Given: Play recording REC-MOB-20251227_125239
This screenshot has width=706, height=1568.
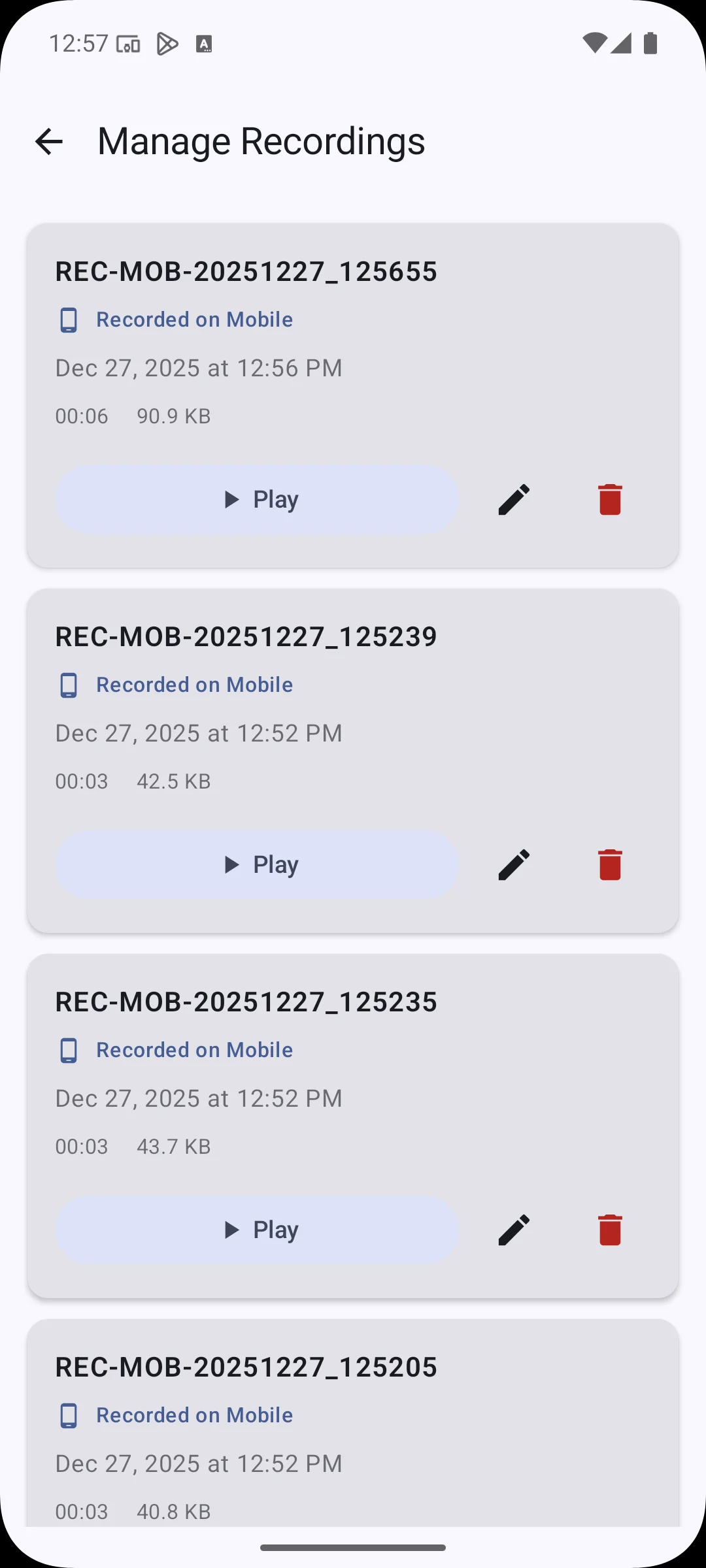Looking at the screenshot, I should tap(257, 864).
